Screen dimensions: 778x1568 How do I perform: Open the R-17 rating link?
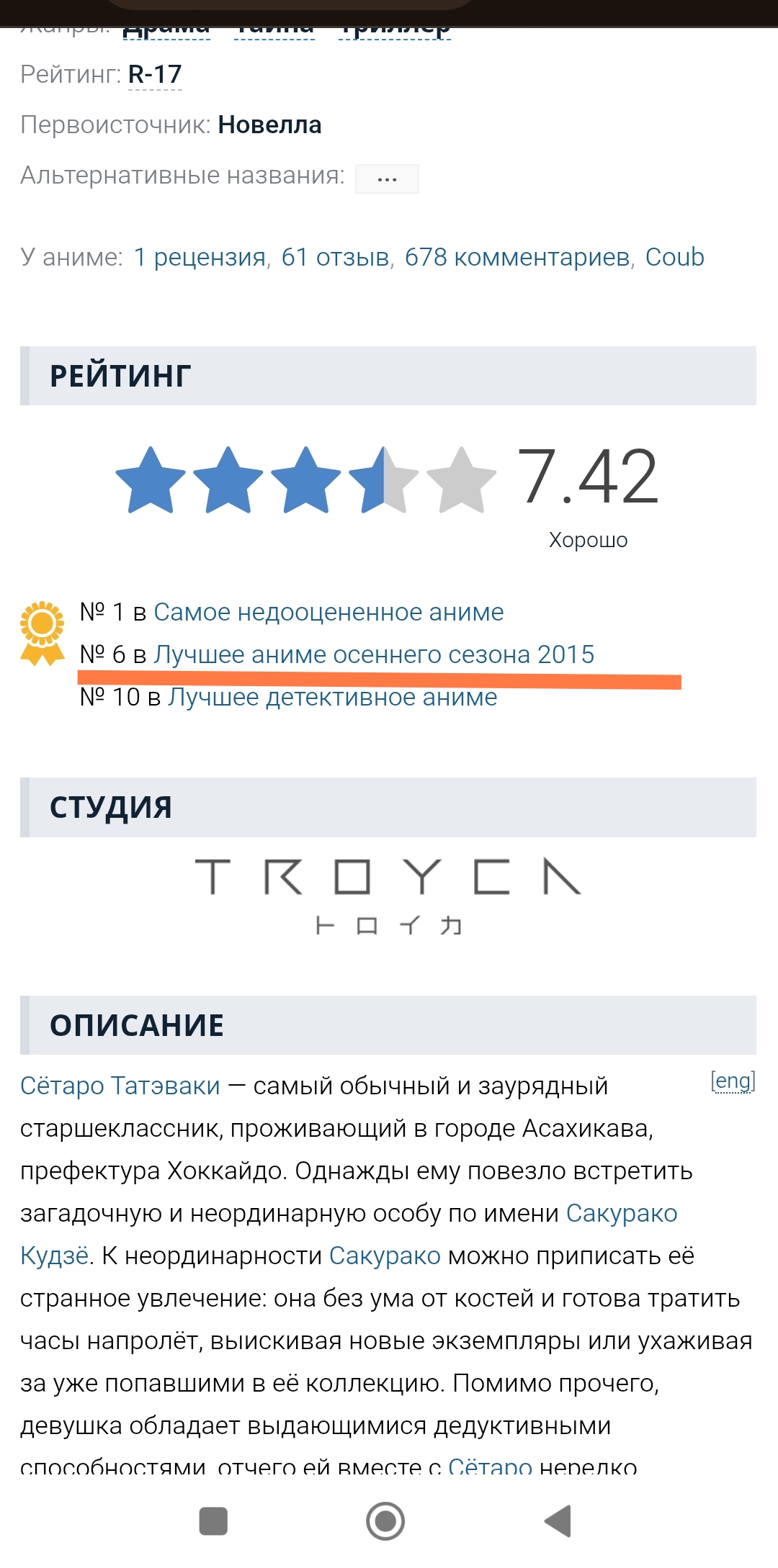[155, 74]
